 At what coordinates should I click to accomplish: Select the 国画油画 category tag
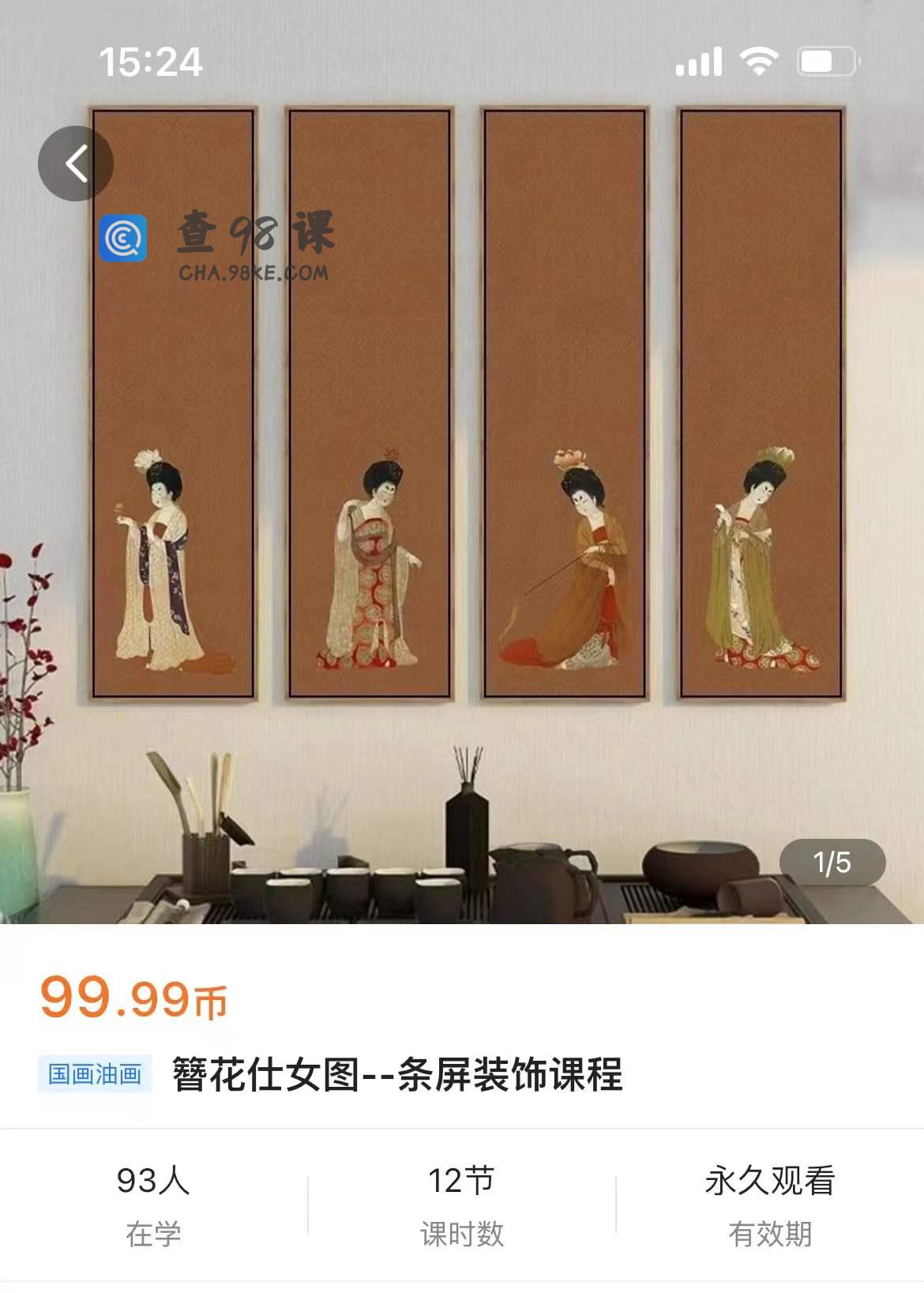pos(95,1074)
